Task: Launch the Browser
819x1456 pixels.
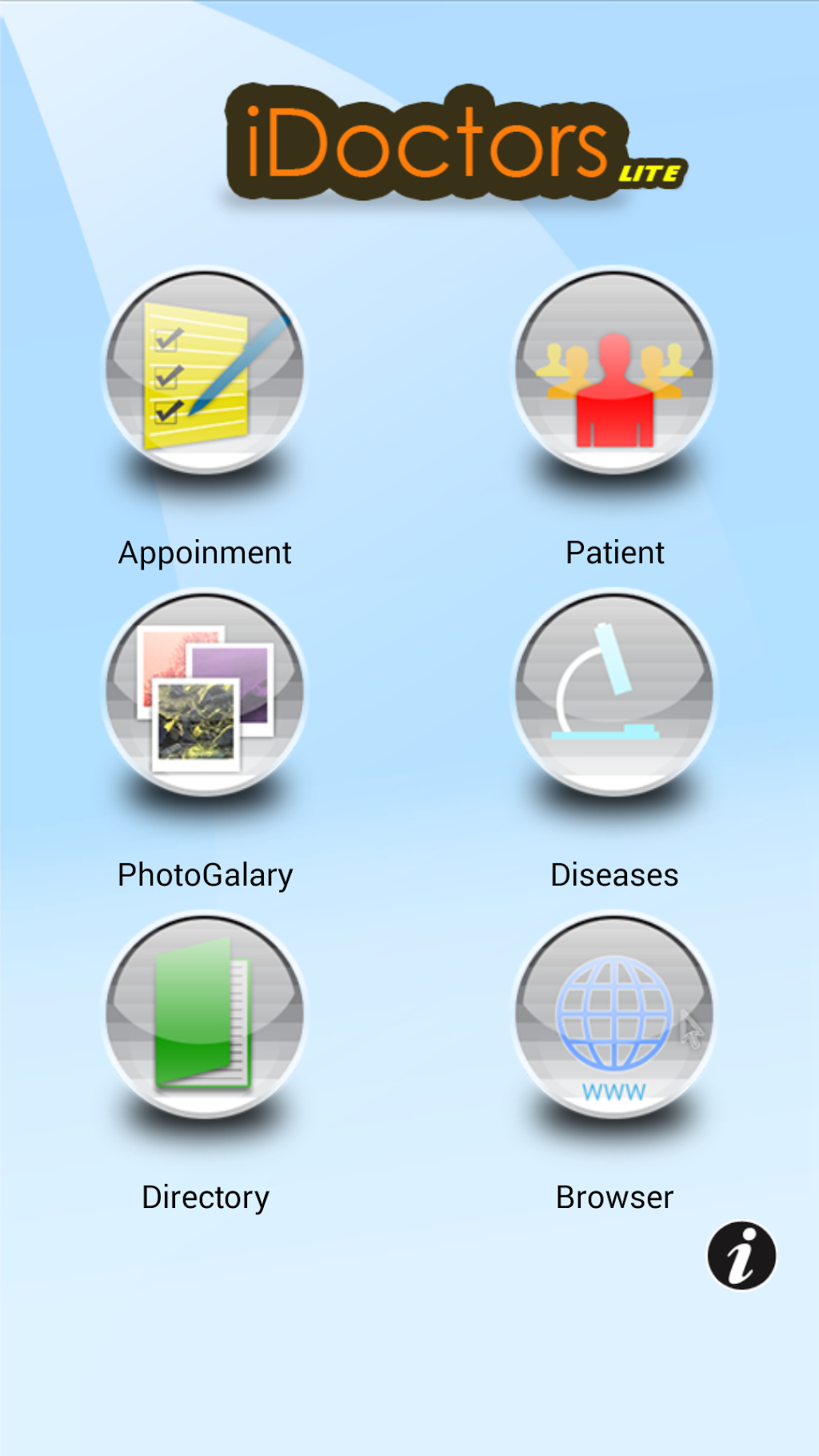Action: 614,1016
